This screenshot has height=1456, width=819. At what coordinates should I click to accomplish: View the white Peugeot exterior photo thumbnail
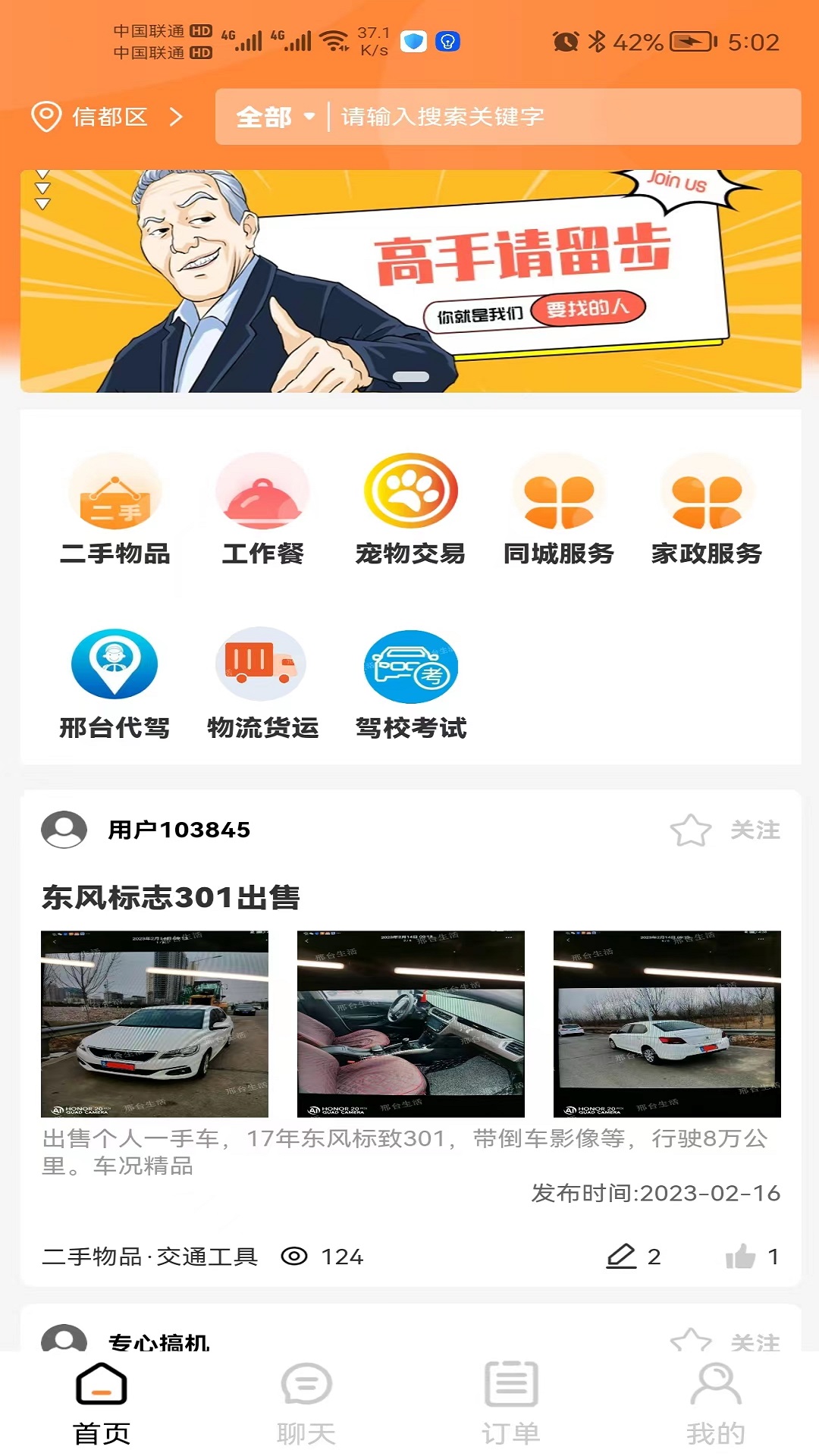(154, 1025)
